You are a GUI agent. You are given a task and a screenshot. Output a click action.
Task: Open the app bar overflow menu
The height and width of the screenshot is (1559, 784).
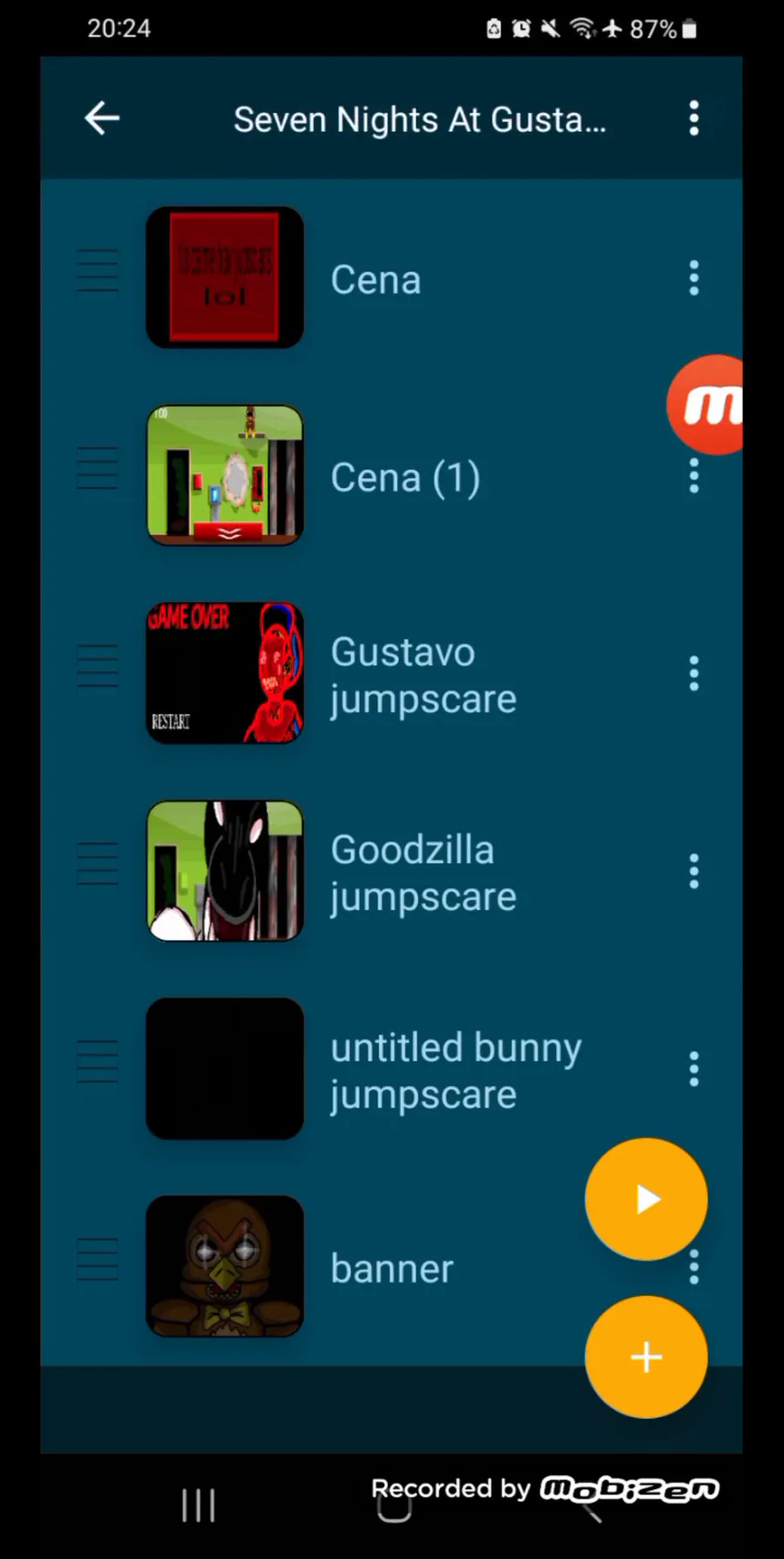click(693, 119)
